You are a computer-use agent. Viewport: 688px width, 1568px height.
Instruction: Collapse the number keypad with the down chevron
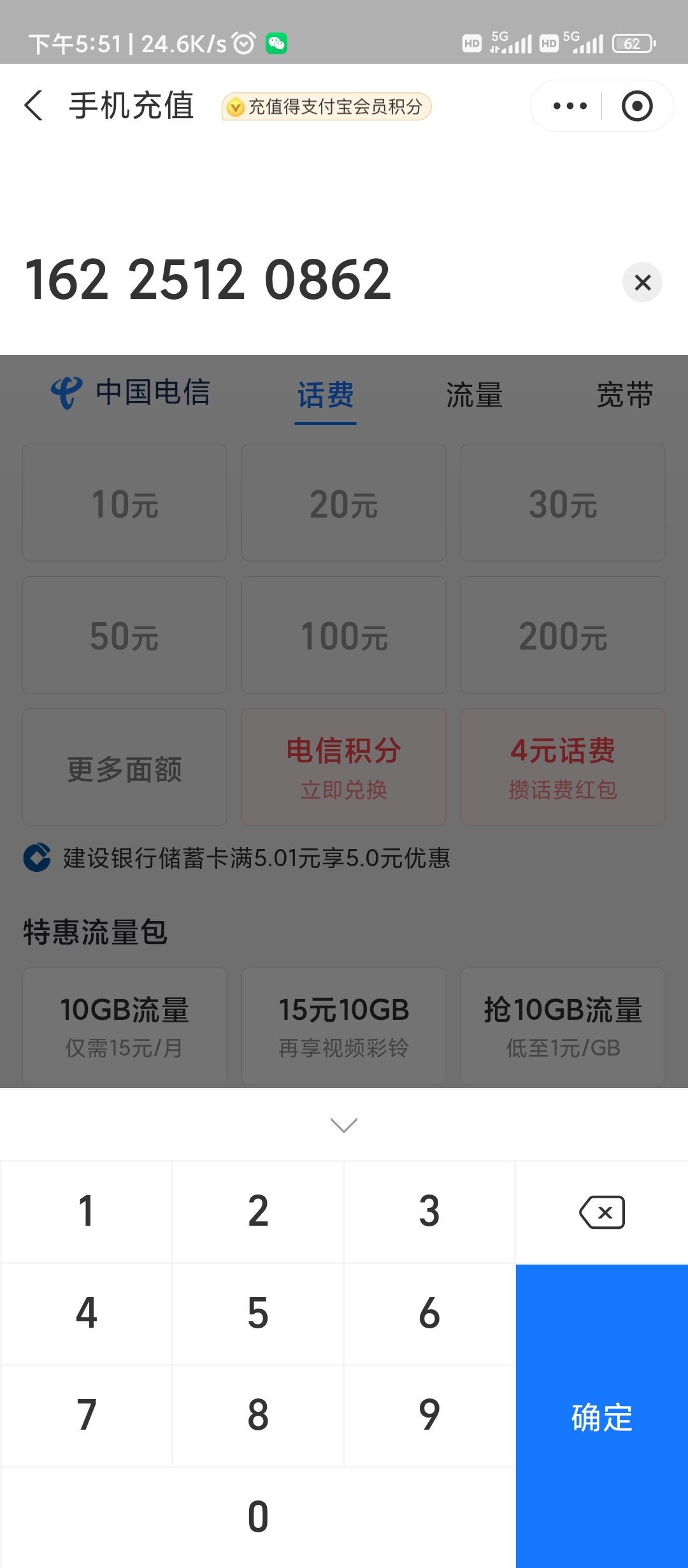(344, 1125)
